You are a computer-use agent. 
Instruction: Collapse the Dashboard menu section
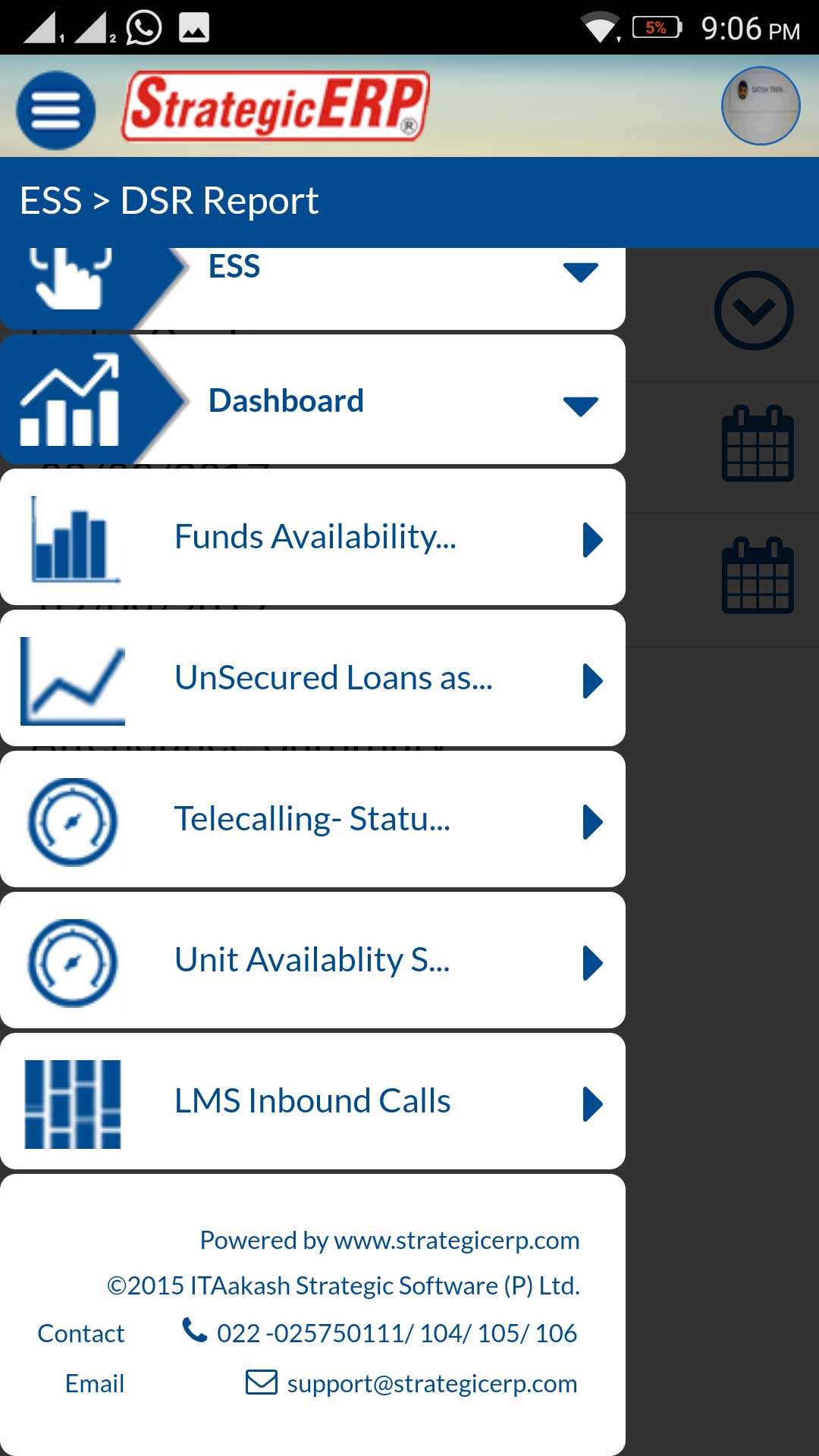tap(312, 400)
